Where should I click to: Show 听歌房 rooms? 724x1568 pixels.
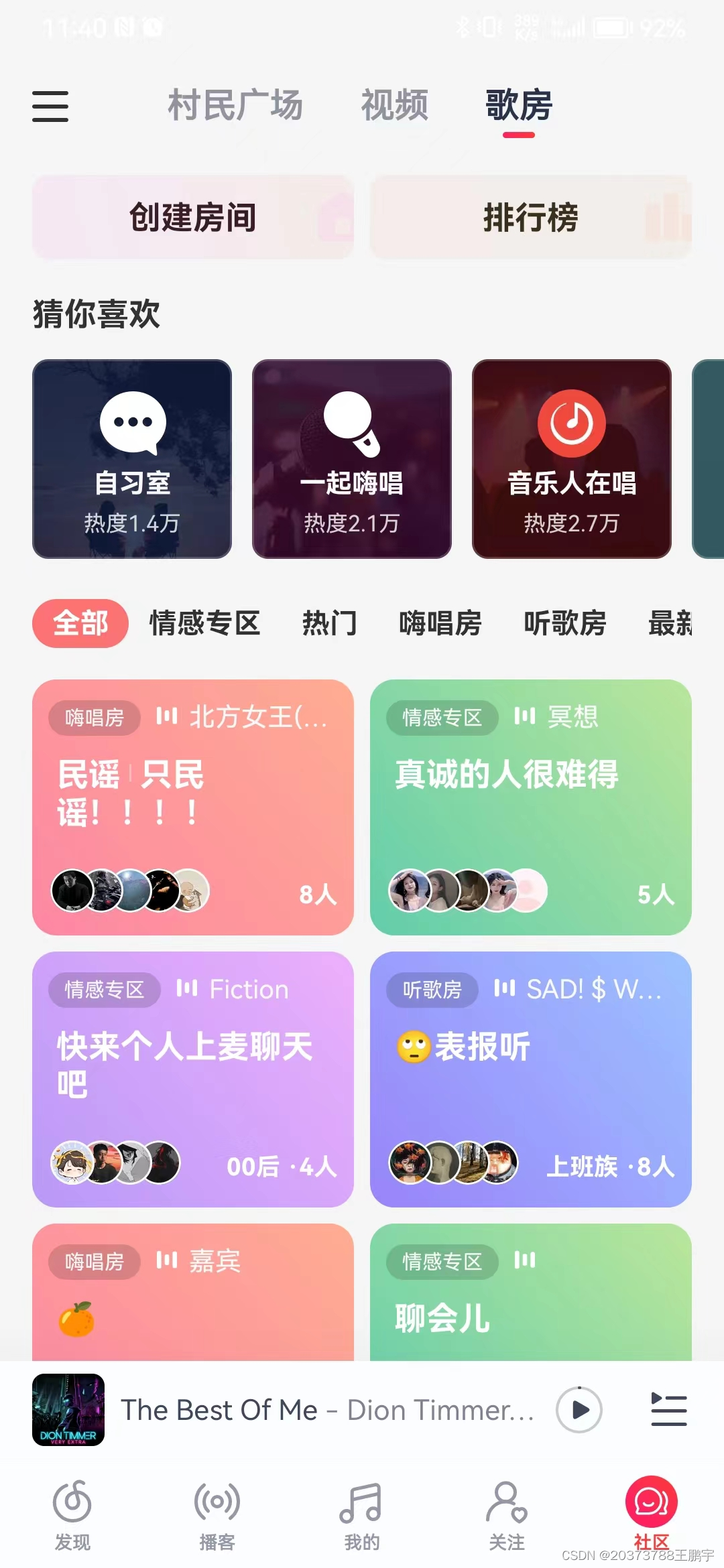565,623
